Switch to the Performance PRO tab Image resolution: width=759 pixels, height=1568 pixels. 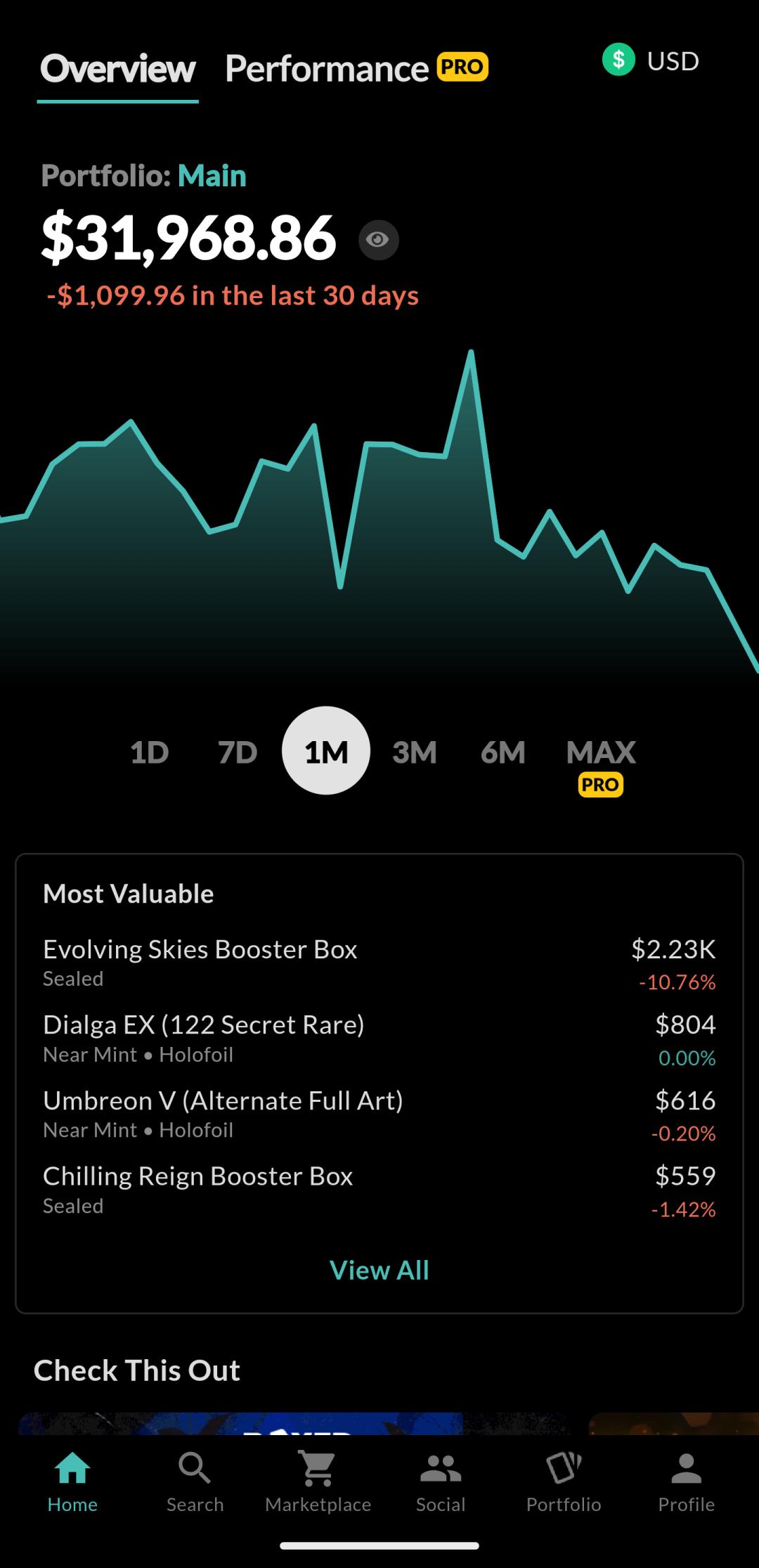coord(356,69)
